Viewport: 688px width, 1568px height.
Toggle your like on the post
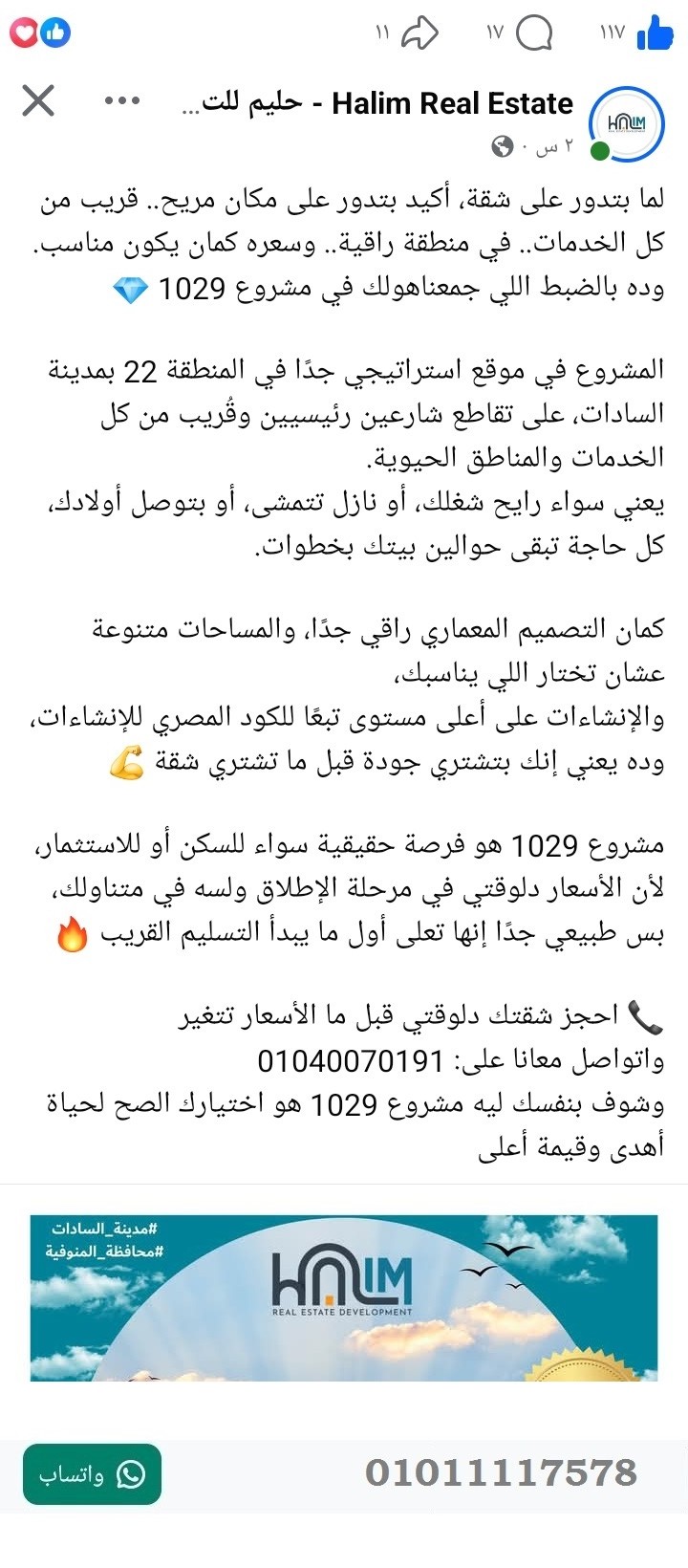click(657, 32)
